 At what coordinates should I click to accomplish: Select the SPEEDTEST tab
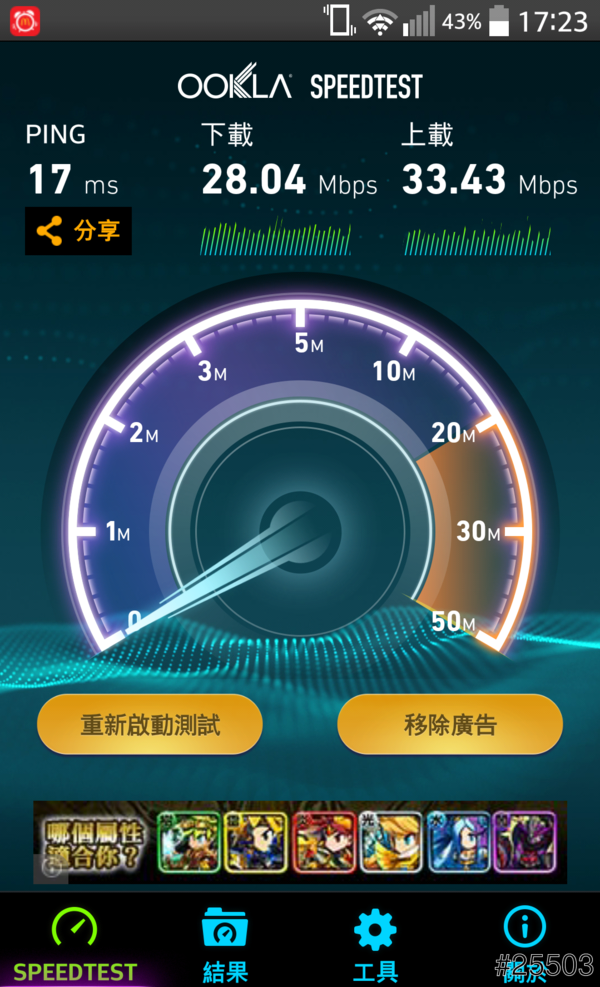tap(75, 942)
